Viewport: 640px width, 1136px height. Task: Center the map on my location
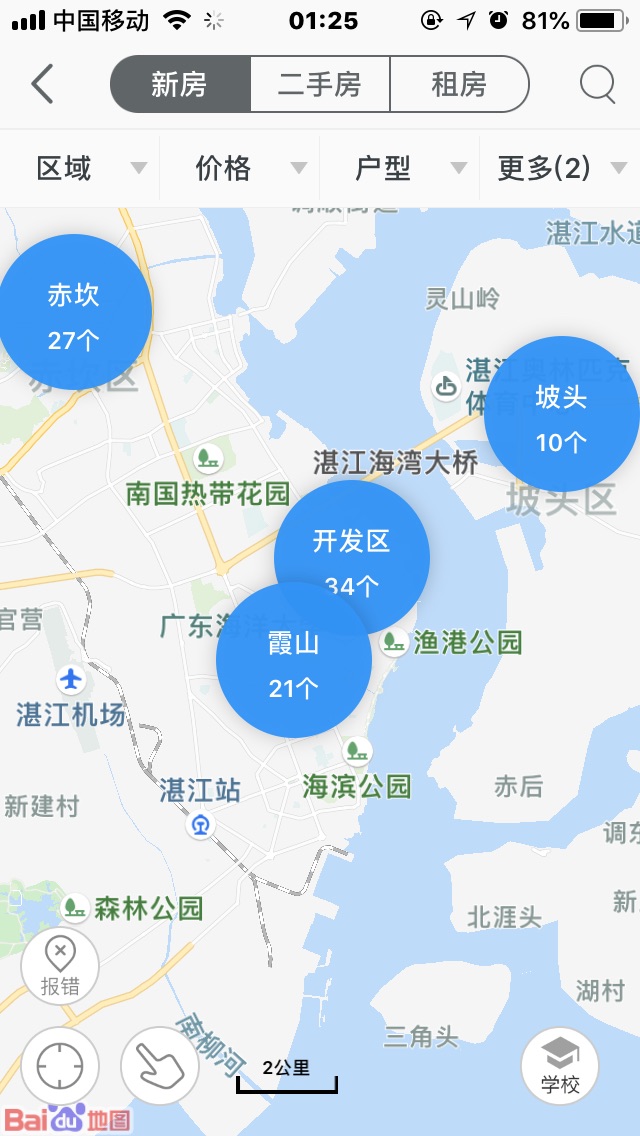pos(60,1066)
